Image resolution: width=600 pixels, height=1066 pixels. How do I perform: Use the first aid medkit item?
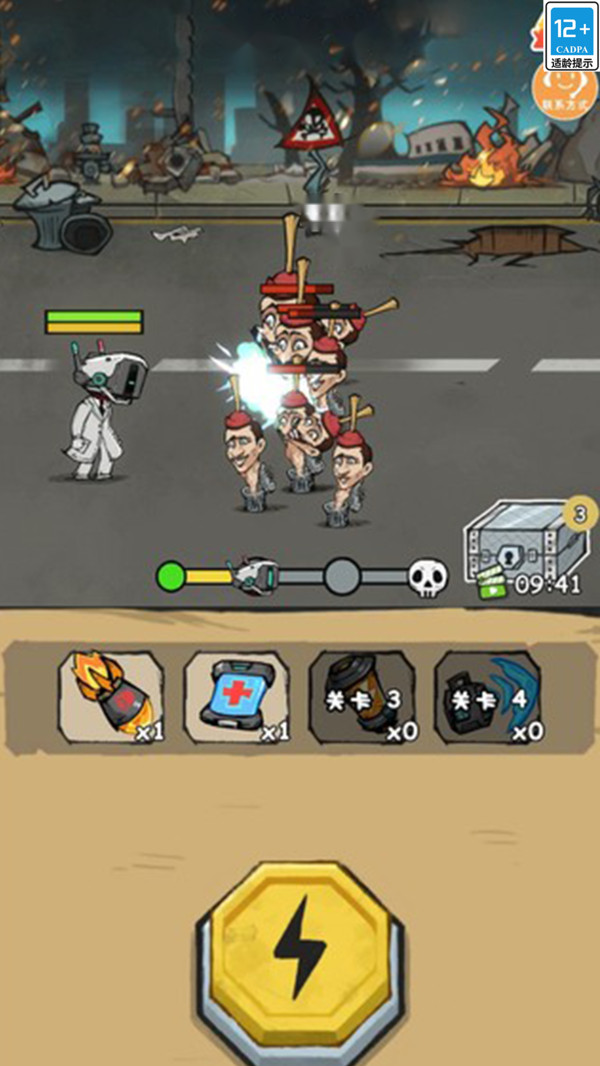[x=236, y=698]
